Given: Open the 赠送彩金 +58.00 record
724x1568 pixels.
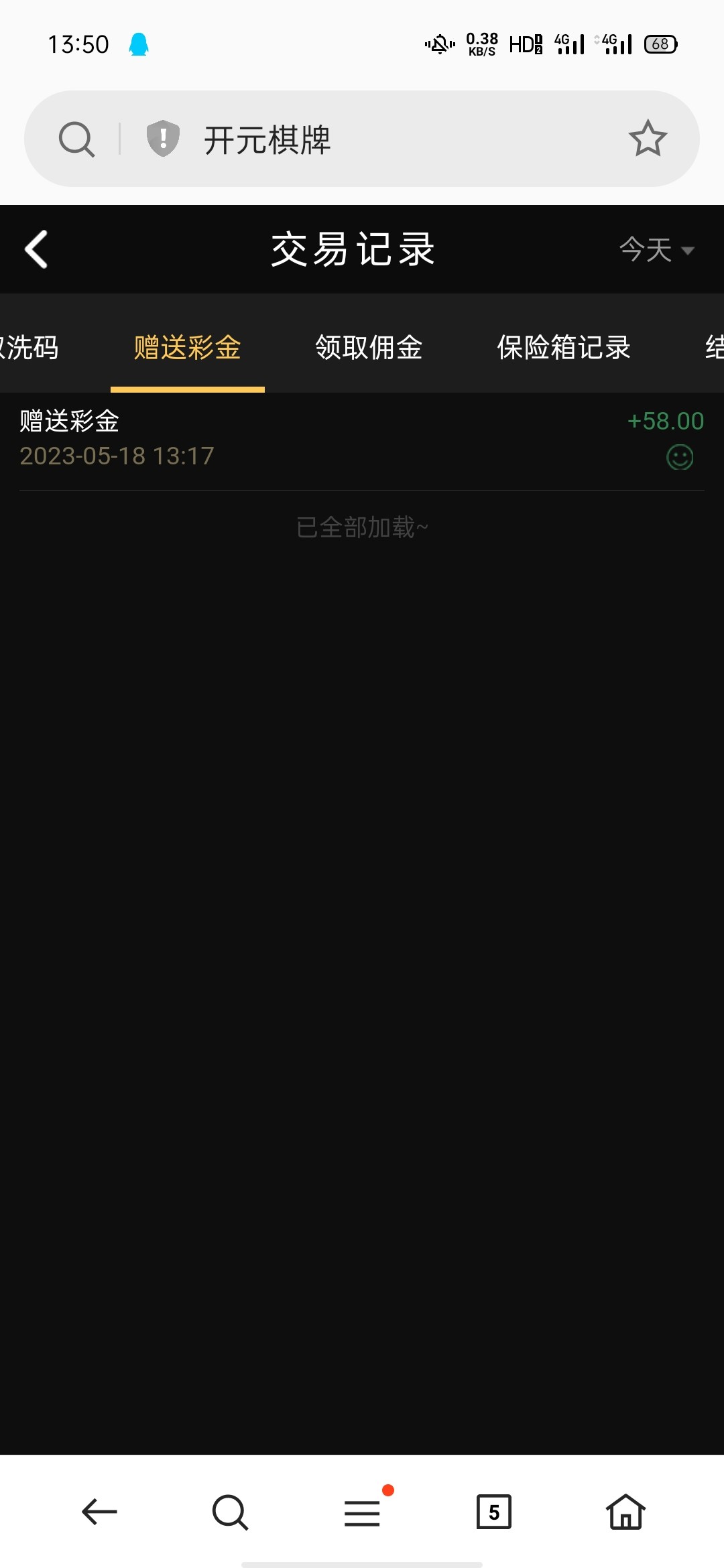Looking at the screenshot, I should point(362,439).
